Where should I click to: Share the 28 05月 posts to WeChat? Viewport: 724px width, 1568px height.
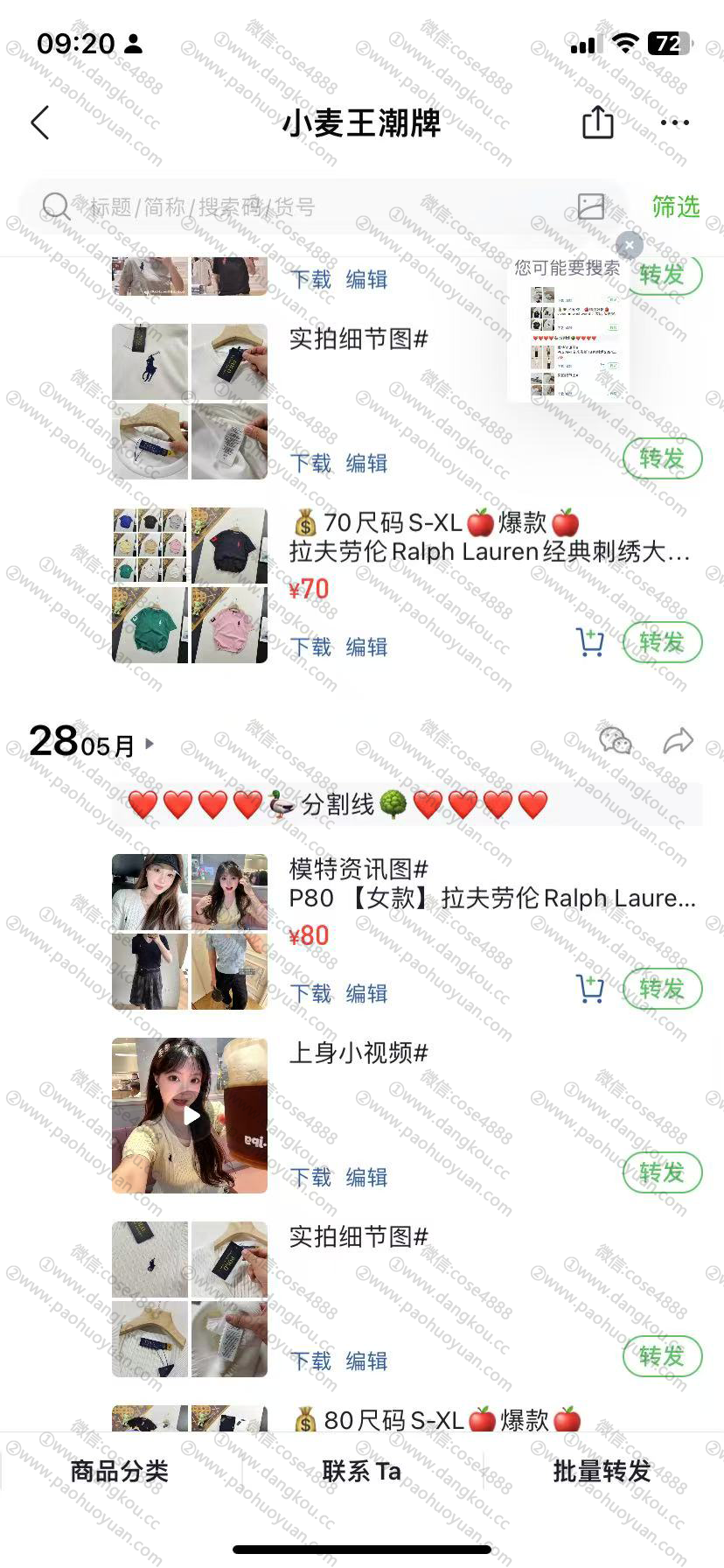[616, 741]
